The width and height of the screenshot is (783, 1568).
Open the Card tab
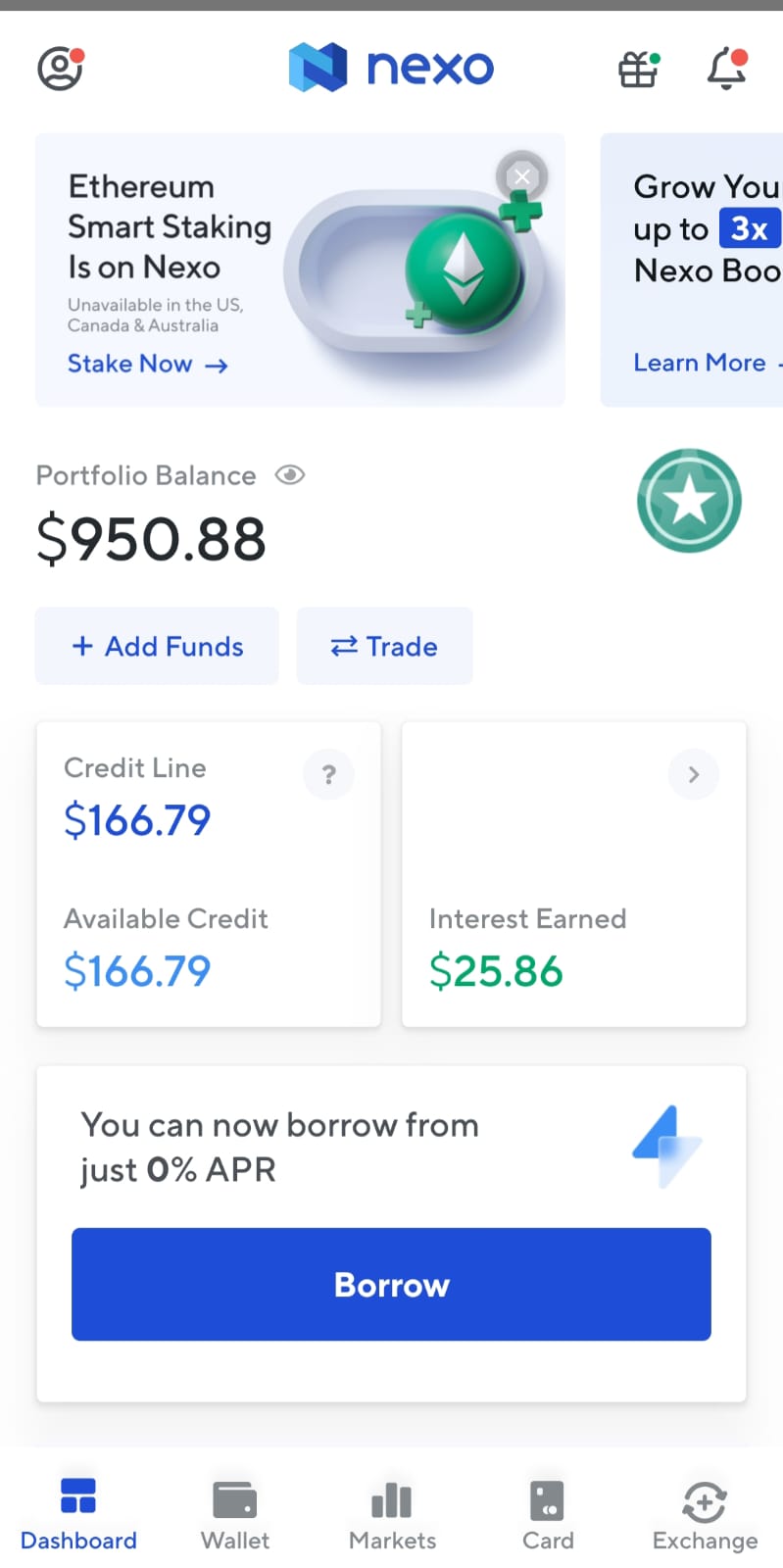tap(548, 1514)
